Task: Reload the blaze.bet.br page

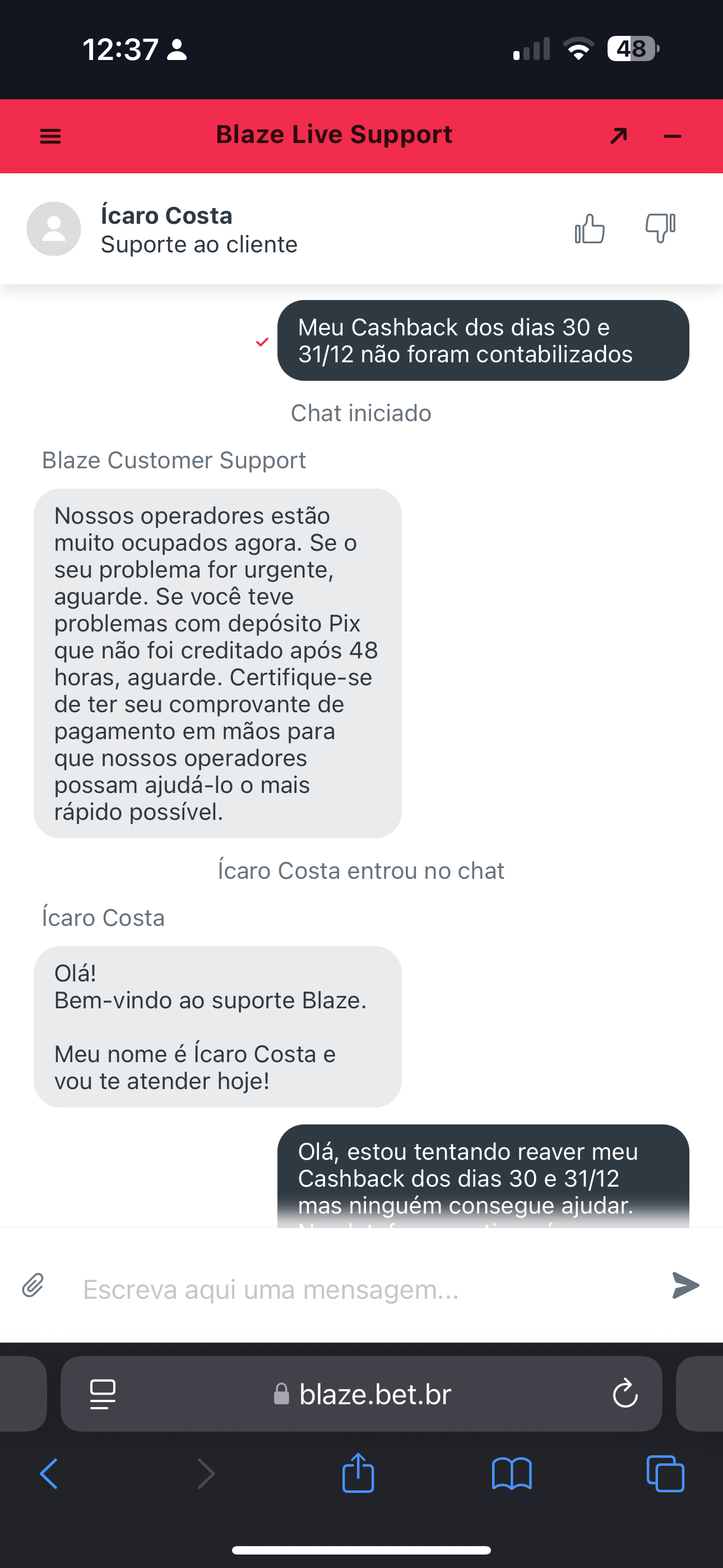Action: (624, 1393)
